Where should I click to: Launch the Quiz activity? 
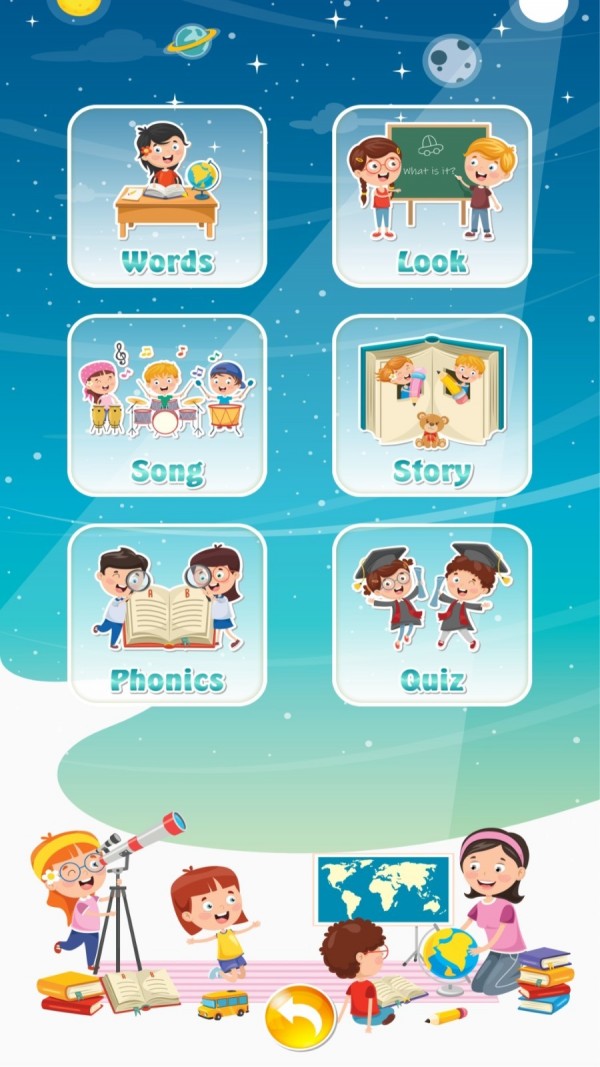[432, 615]
